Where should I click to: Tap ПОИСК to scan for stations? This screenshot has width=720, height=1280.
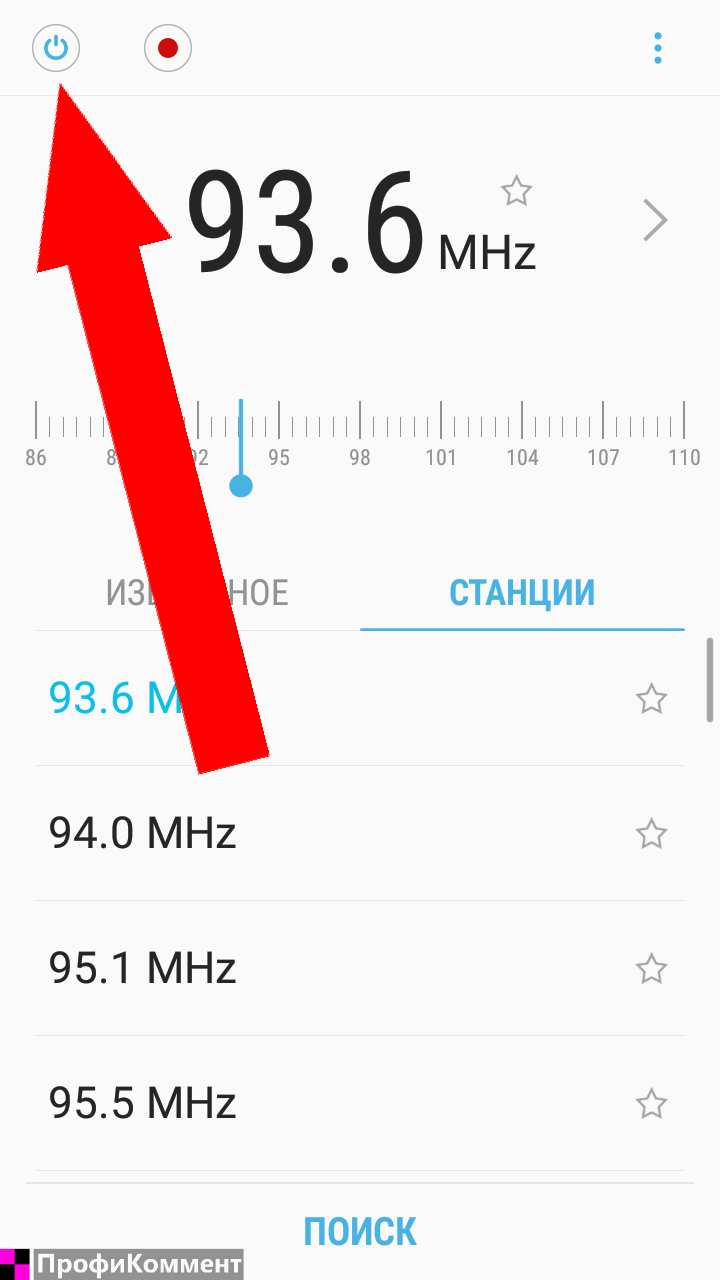(360, 1231)
